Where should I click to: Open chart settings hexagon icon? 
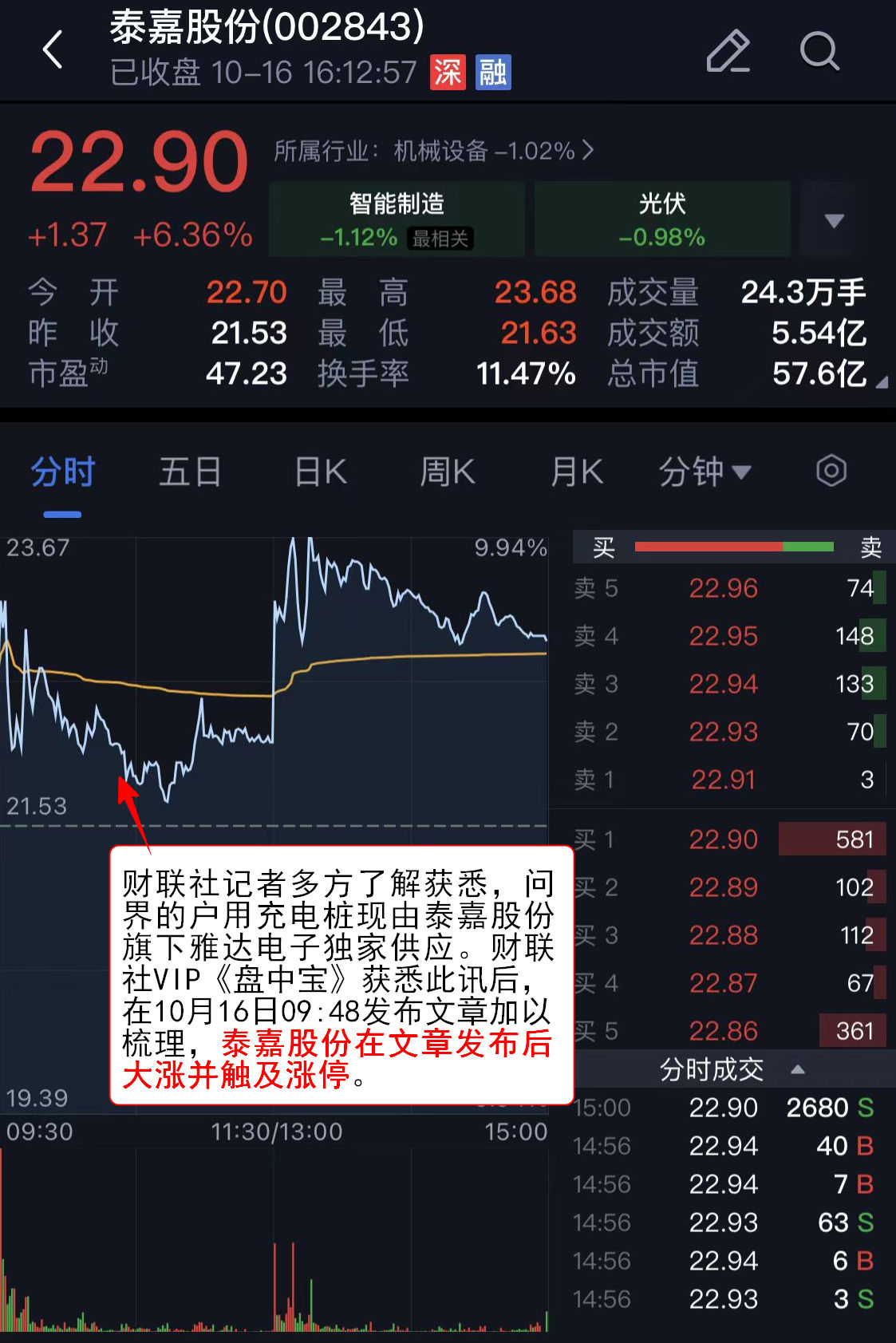(831, 471)
